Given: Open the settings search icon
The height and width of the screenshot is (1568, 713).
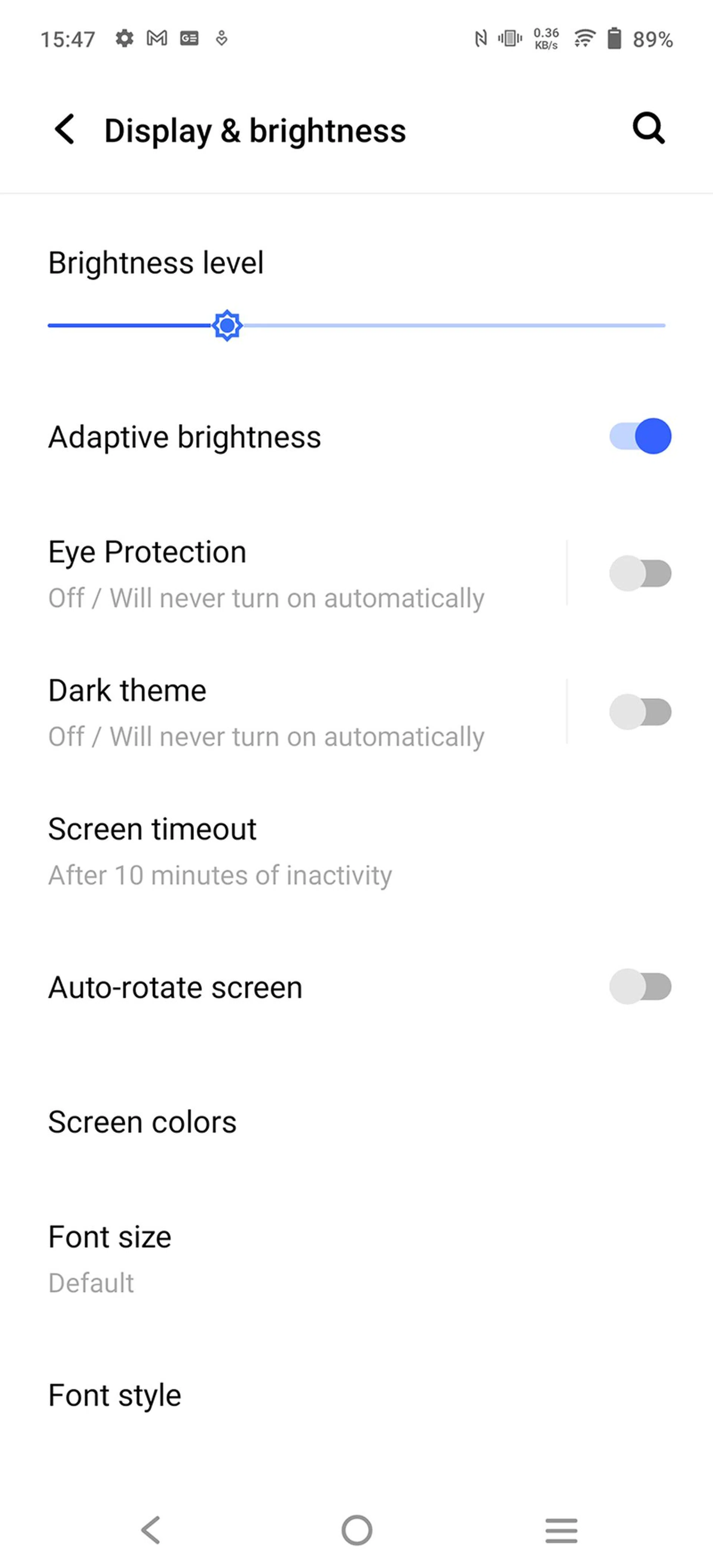Looking at the screenshot, I should (648, 128).
